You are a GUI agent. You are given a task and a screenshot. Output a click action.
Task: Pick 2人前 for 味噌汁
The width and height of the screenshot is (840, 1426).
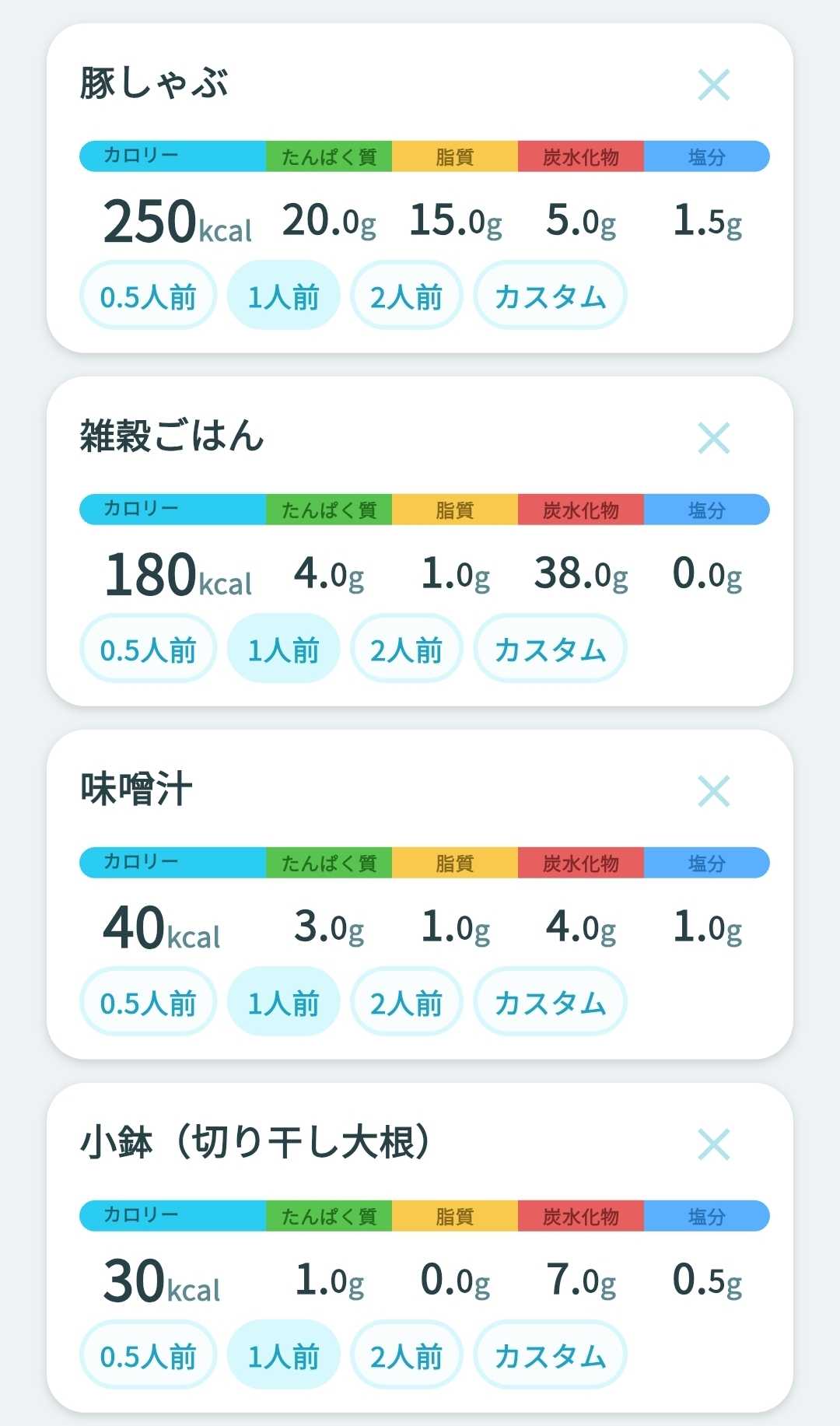tap(406, 1002)
